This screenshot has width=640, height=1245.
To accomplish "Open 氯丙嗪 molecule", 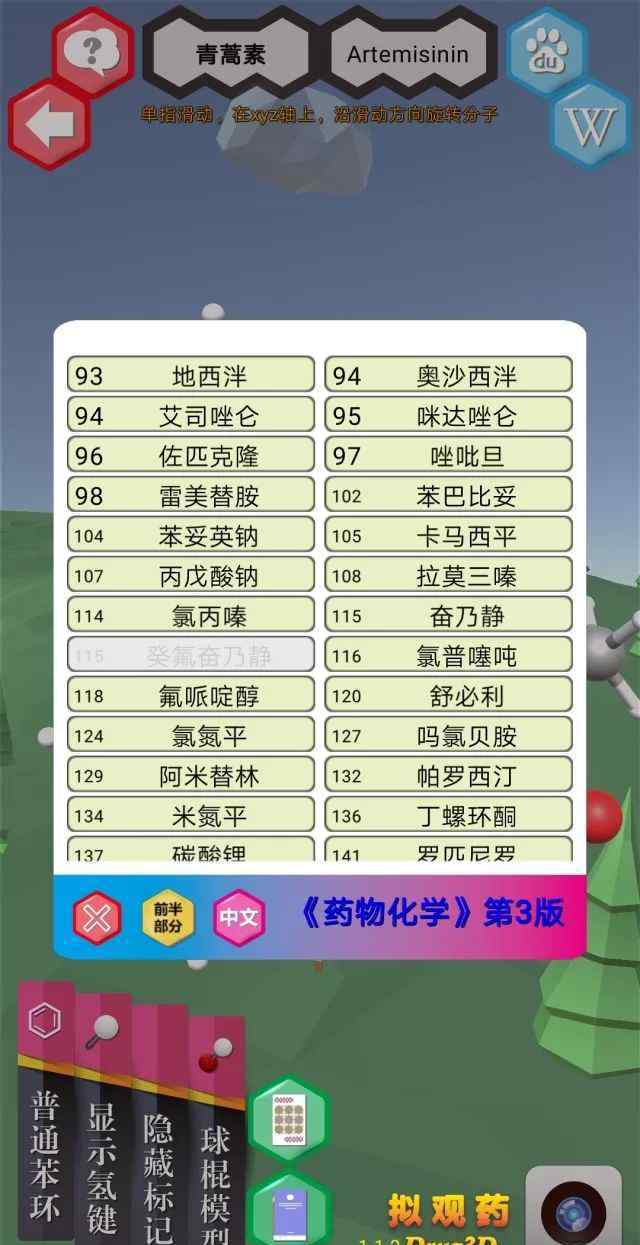I will [191, 616].
